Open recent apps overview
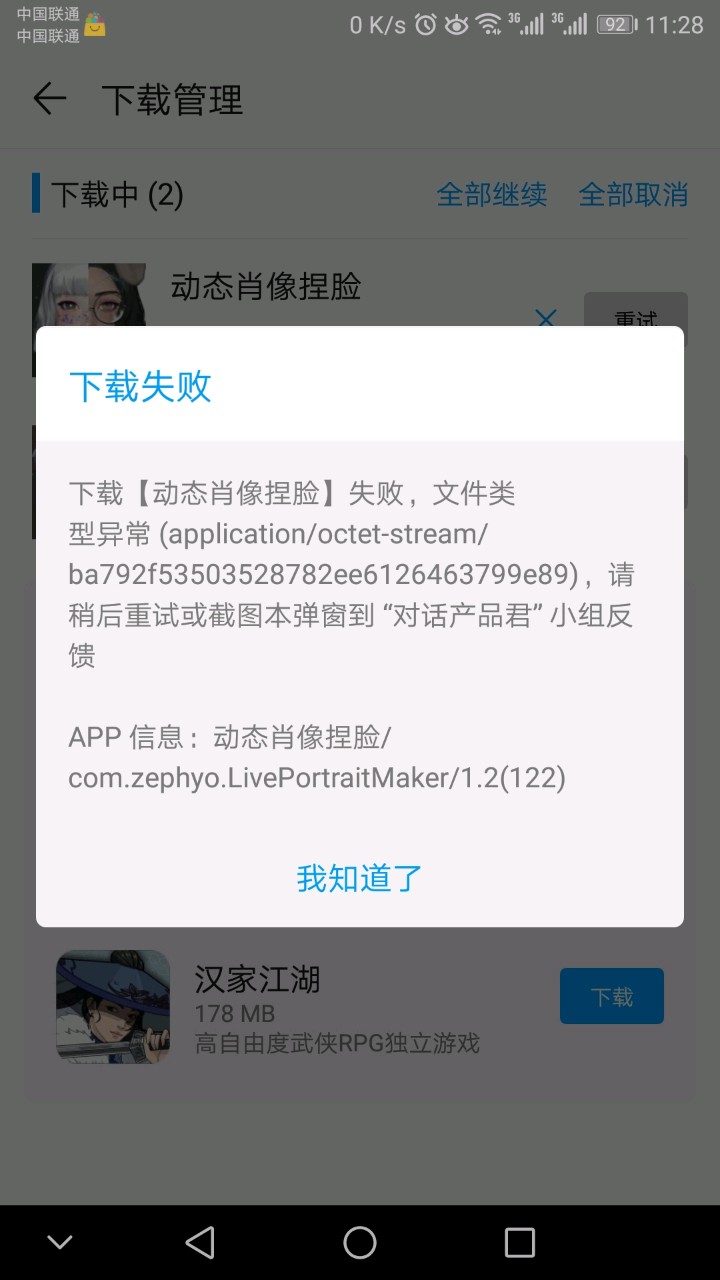The image size is (720, 1280). pyautogui.click(x=520, y=1242)
